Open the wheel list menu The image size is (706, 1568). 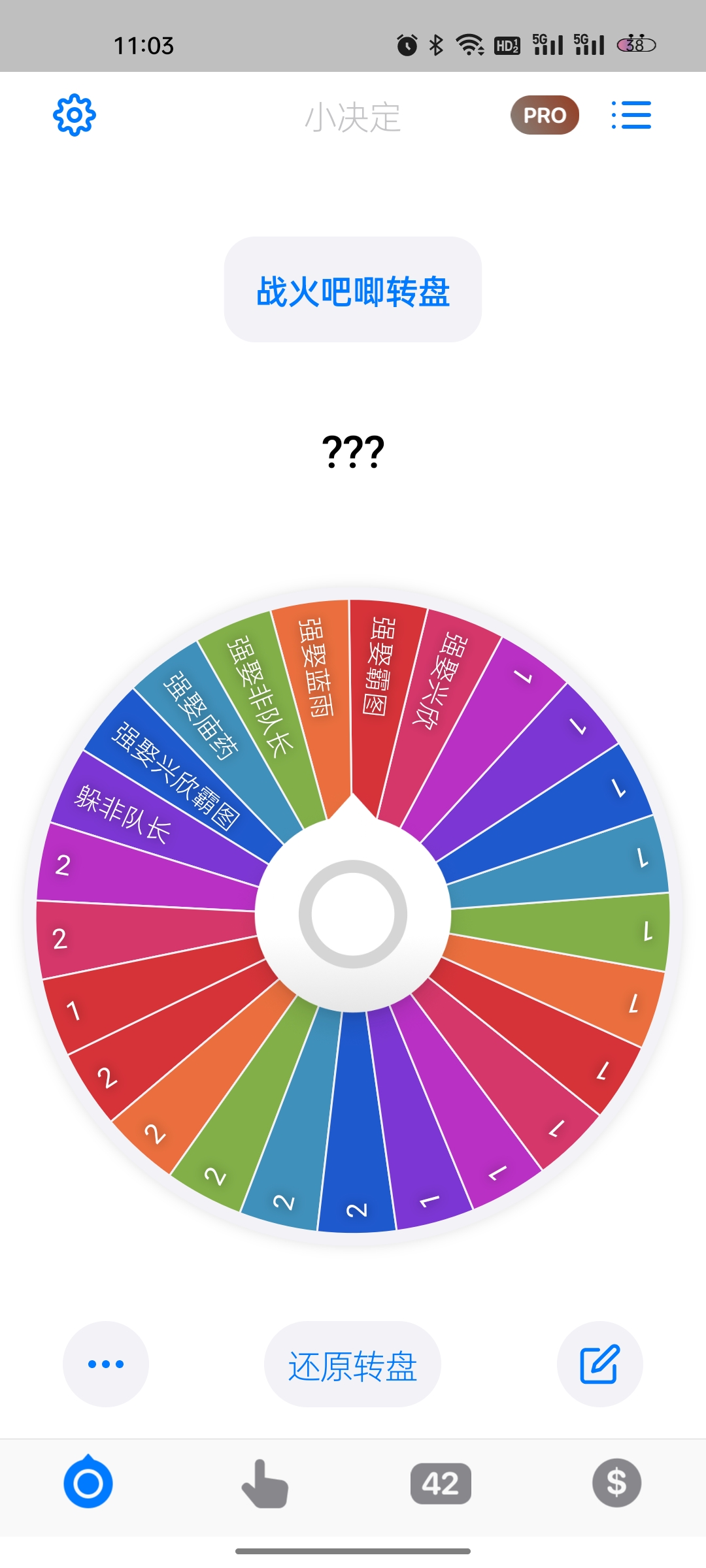pyautogui.click(x=631, y=116)
